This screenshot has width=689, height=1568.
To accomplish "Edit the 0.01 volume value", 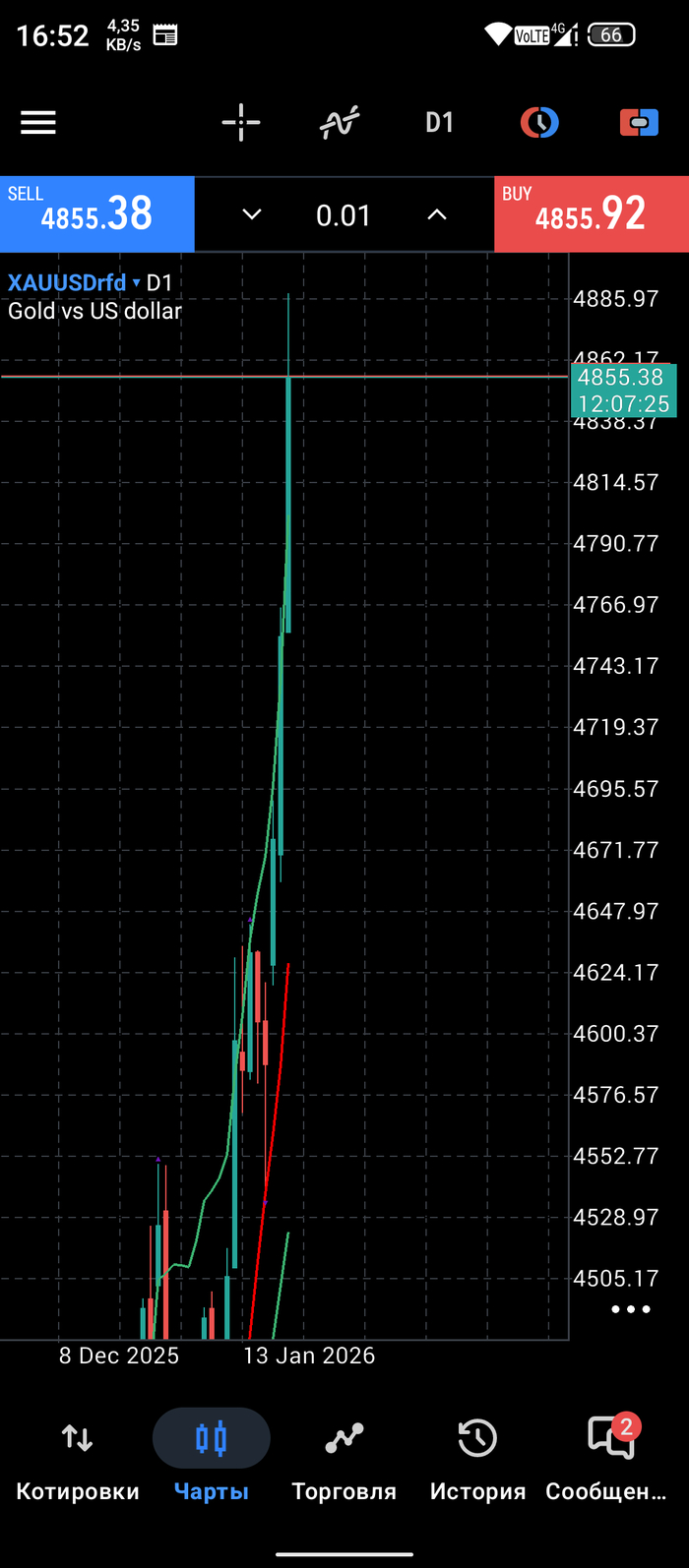I will (x=343, y=215).
